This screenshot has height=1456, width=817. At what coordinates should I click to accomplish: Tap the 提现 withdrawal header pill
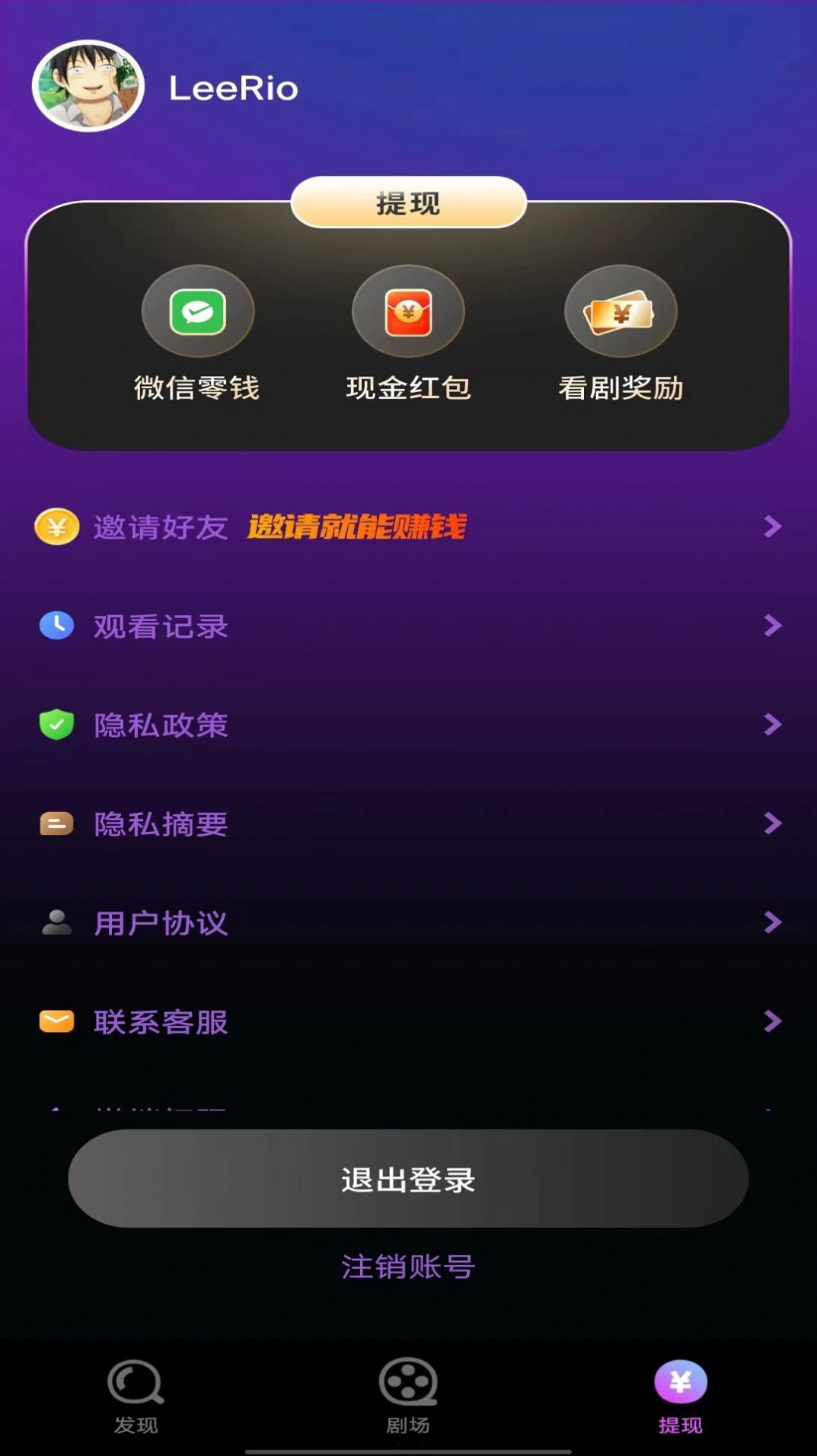point(408,202)
